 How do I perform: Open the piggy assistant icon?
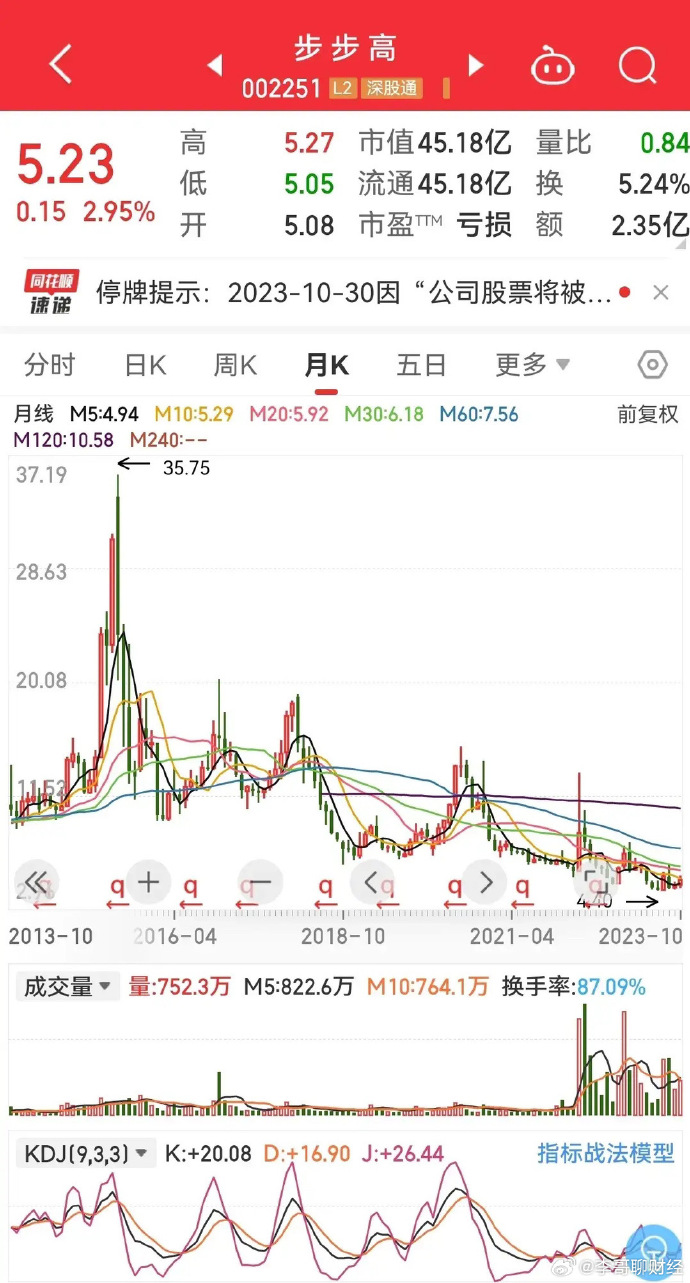coord(553,66)
